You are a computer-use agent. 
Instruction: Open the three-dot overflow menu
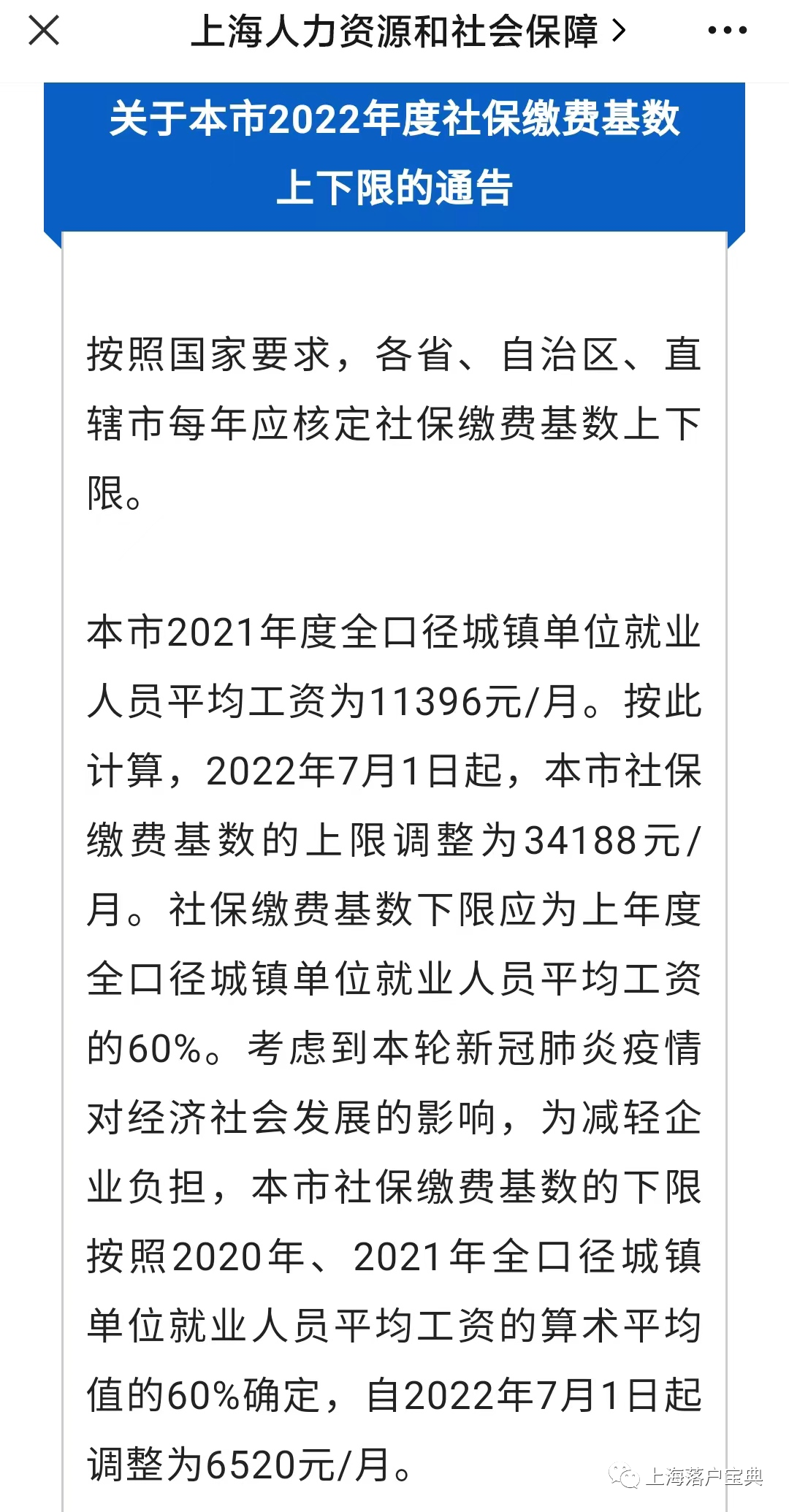(x=728, y=31)
